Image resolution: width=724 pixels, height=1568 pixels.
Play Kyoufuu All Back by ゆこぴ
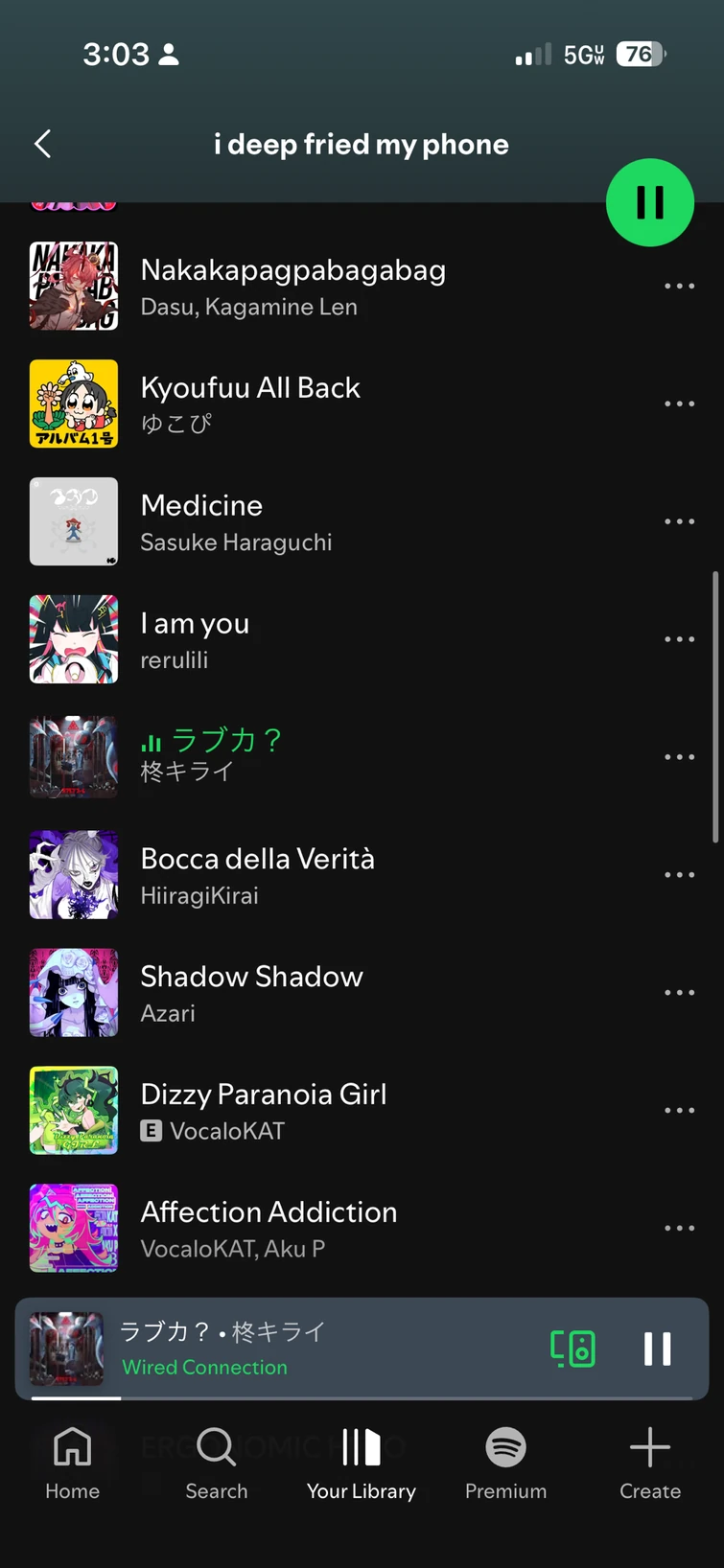tap(250, 404)
